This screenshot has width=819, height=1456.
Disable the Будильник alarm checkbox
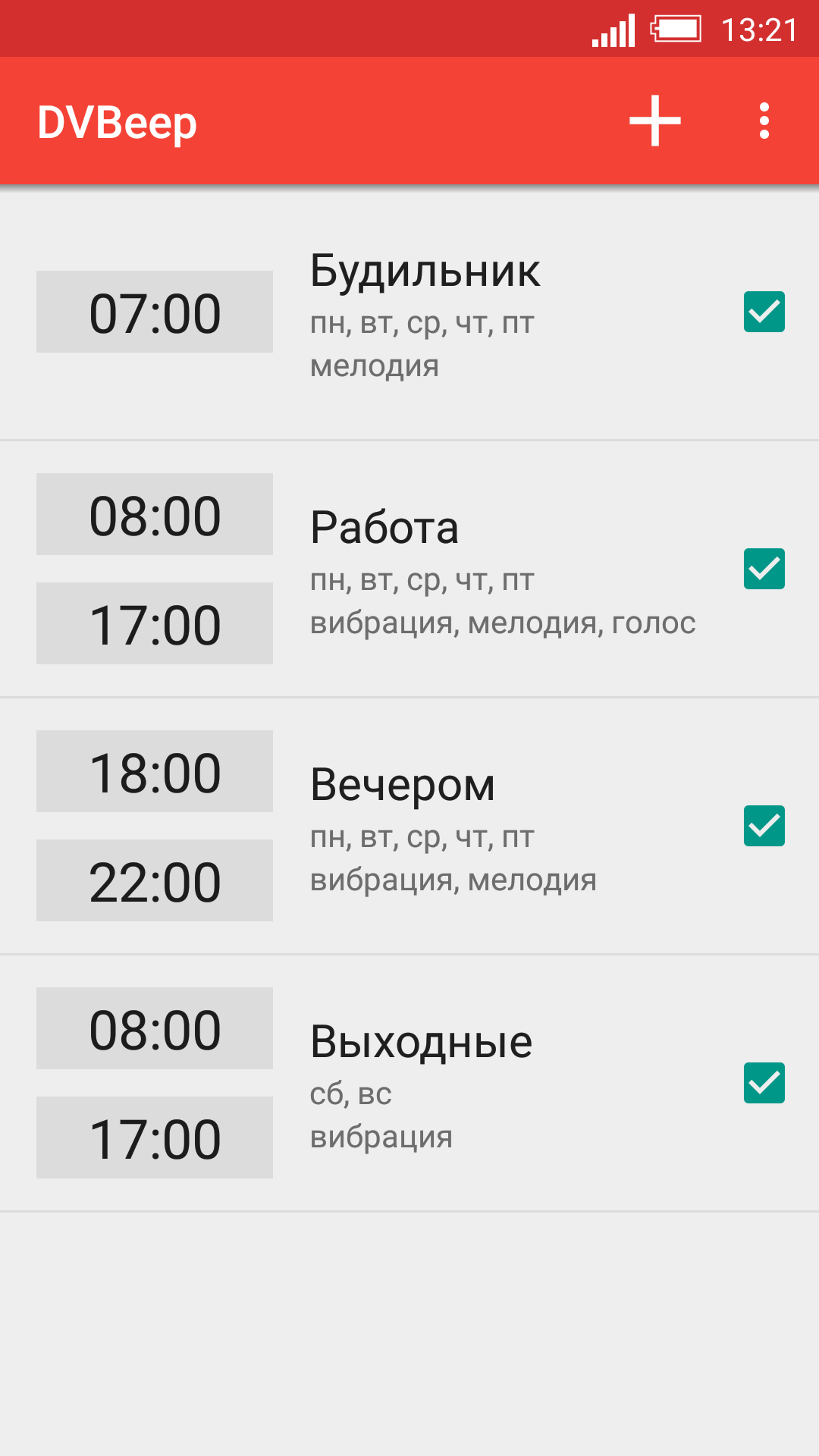point(764,312)
